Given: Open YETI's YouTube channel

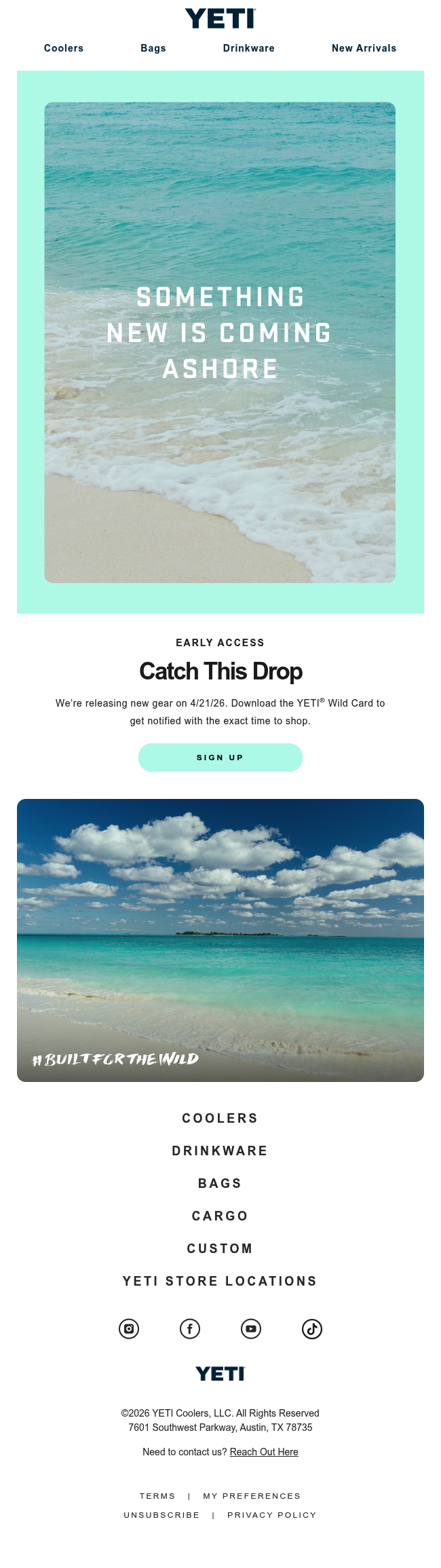Looking at the screenshot, I should point(251,1328).
